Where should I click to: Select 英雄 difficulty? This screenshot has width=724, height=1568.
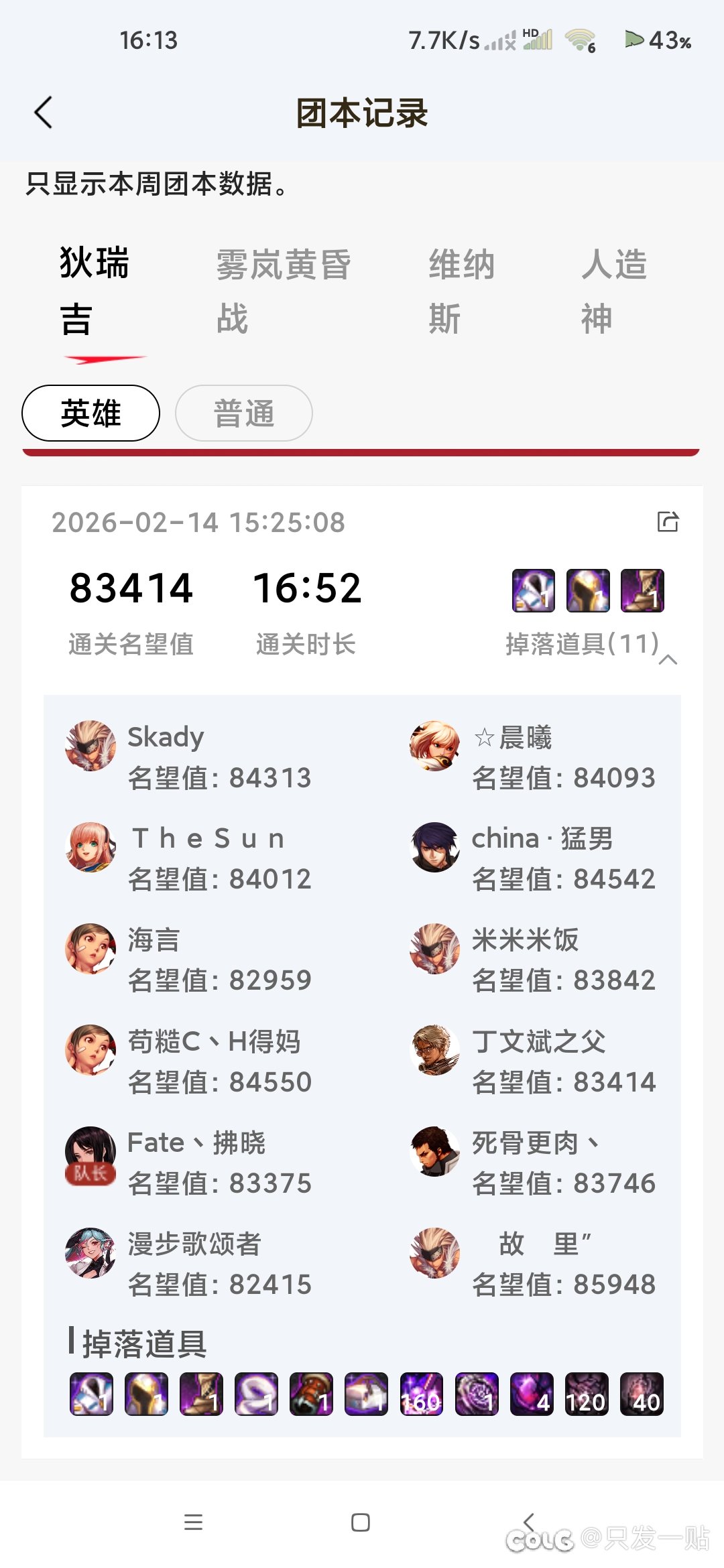90,413
